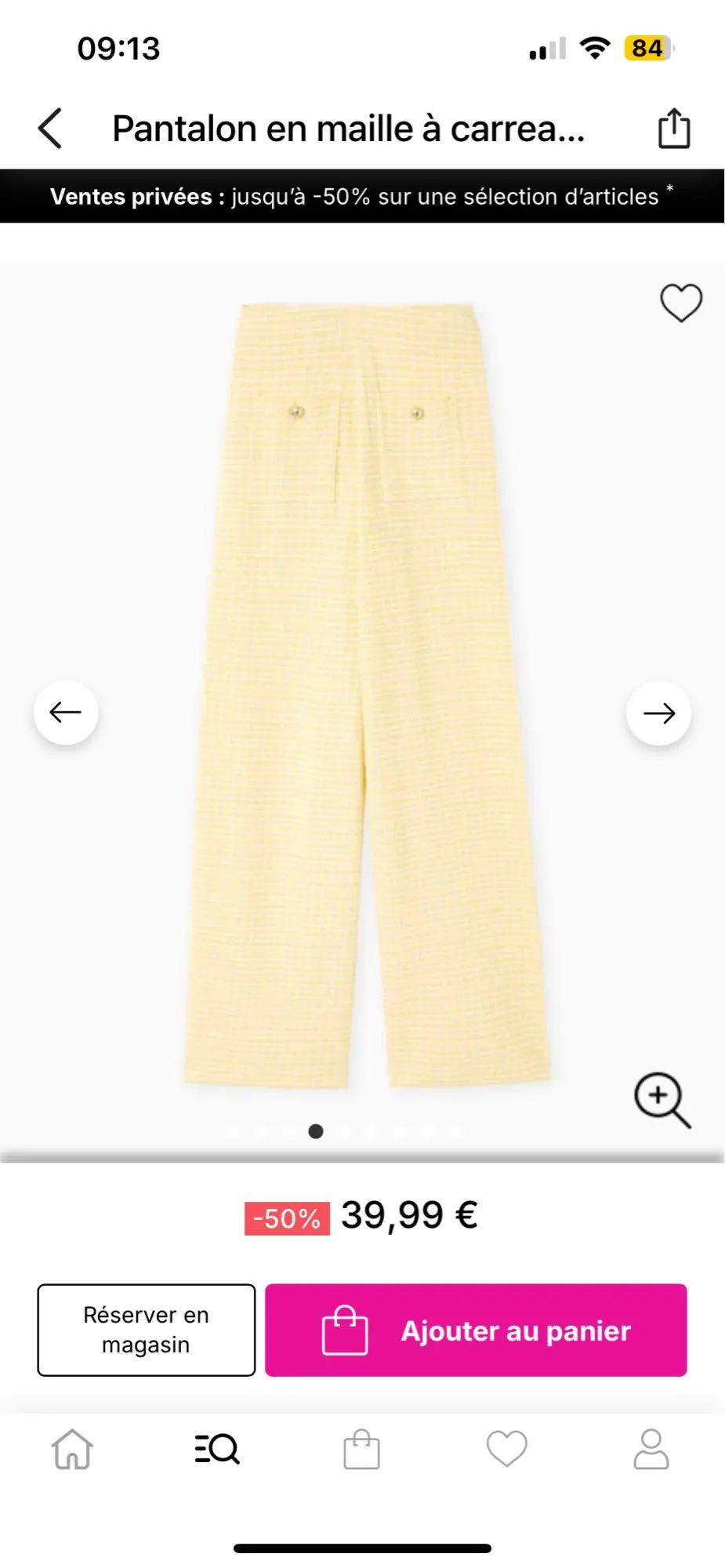Viewport: 725px width, 1568px height.
Task: Open the search and categories tab
Action: [217, 1449]
